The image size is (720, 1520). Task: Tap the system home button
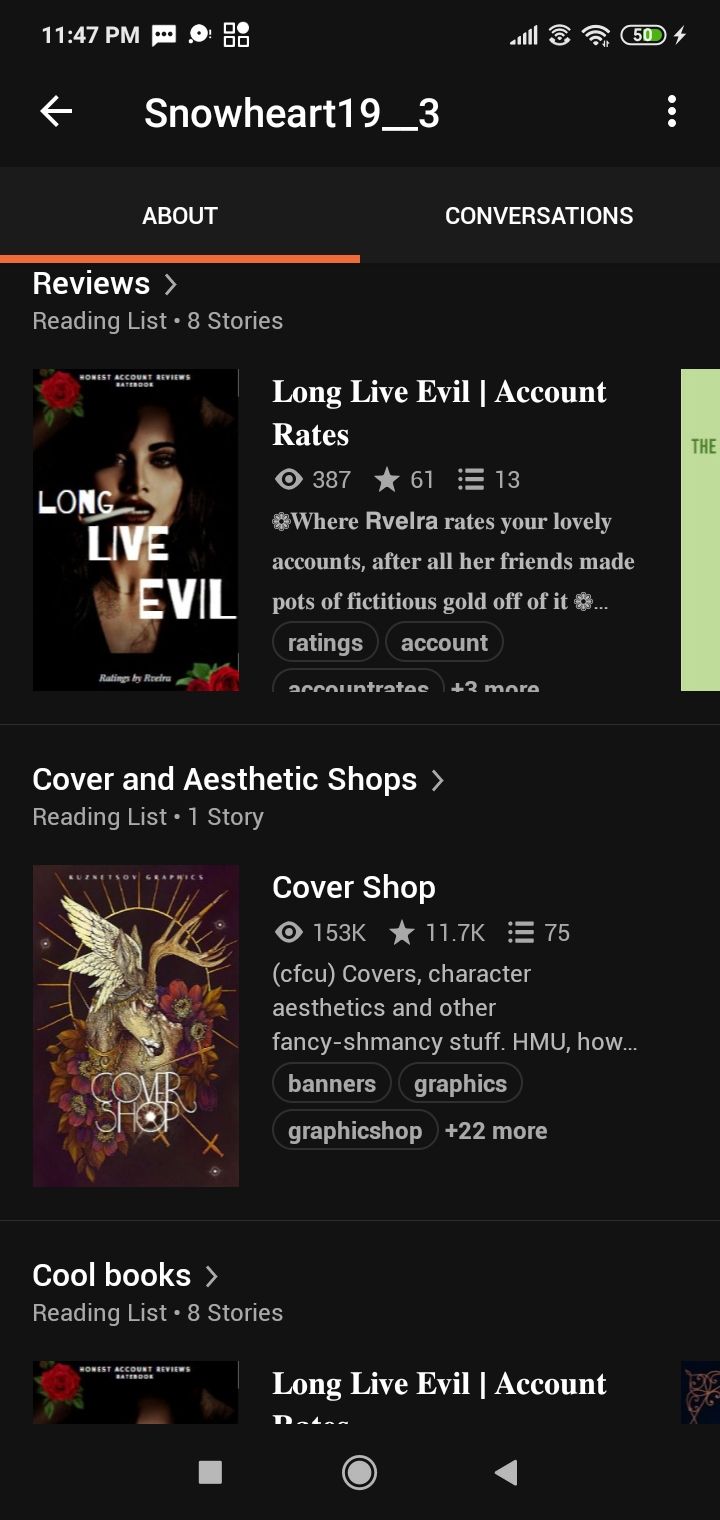(359, 1472)
